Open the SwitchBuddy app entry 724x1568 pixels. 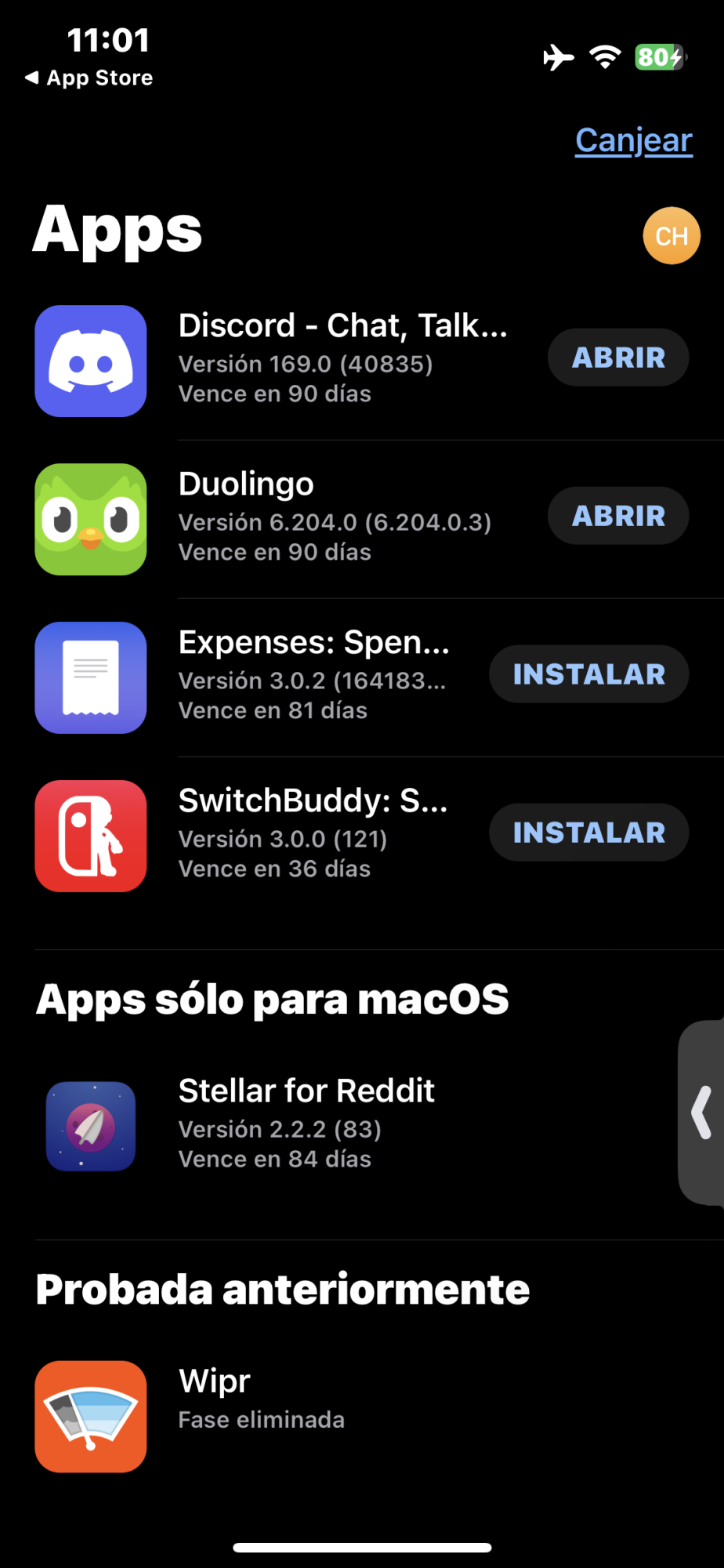(313, 834)
